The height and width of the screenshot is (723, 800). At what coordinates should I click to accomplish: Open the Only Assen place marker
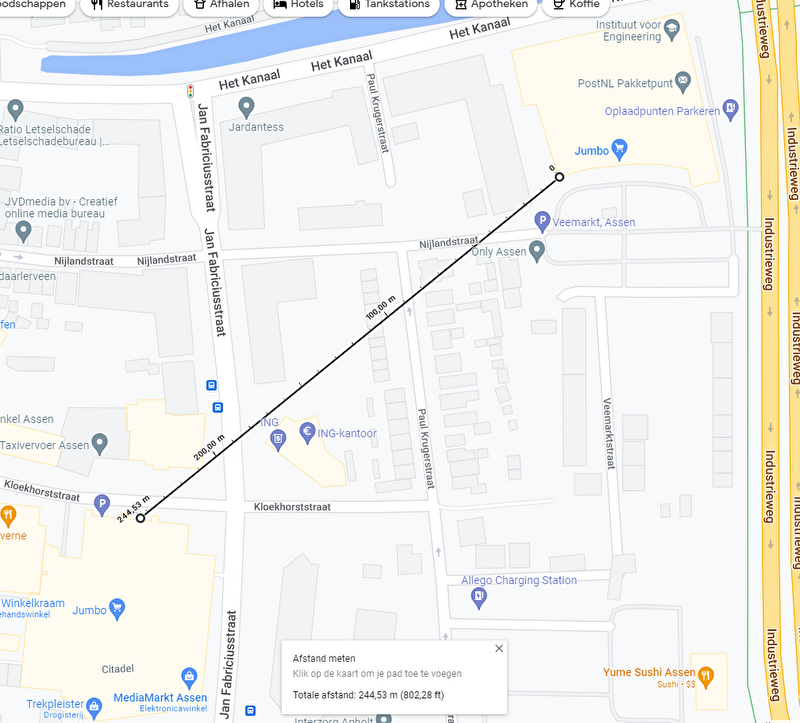[537, 250]
